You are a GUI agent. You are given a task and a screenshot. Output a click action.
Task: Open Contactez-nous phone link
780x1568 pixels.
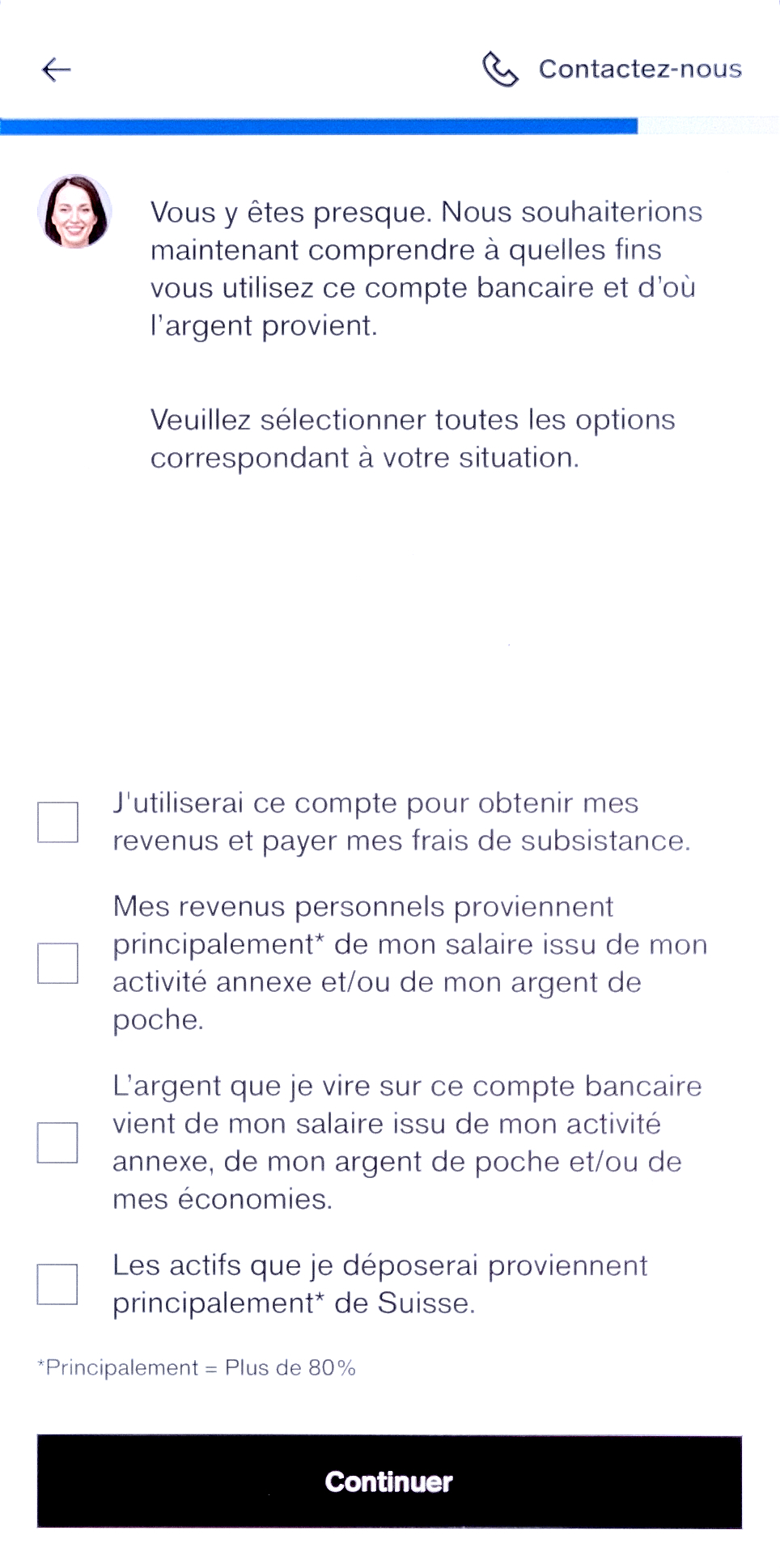[x=613, y=70]
